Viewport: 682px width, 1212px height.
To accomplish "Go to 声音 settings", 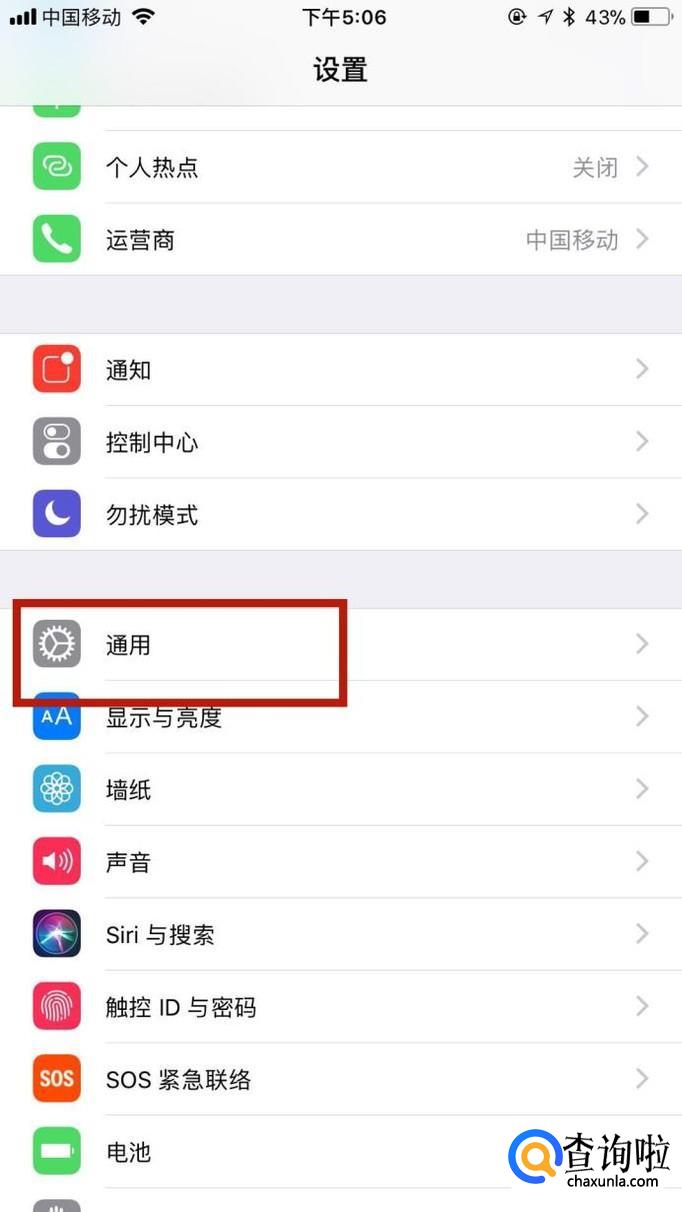I will tap(340, 862).
